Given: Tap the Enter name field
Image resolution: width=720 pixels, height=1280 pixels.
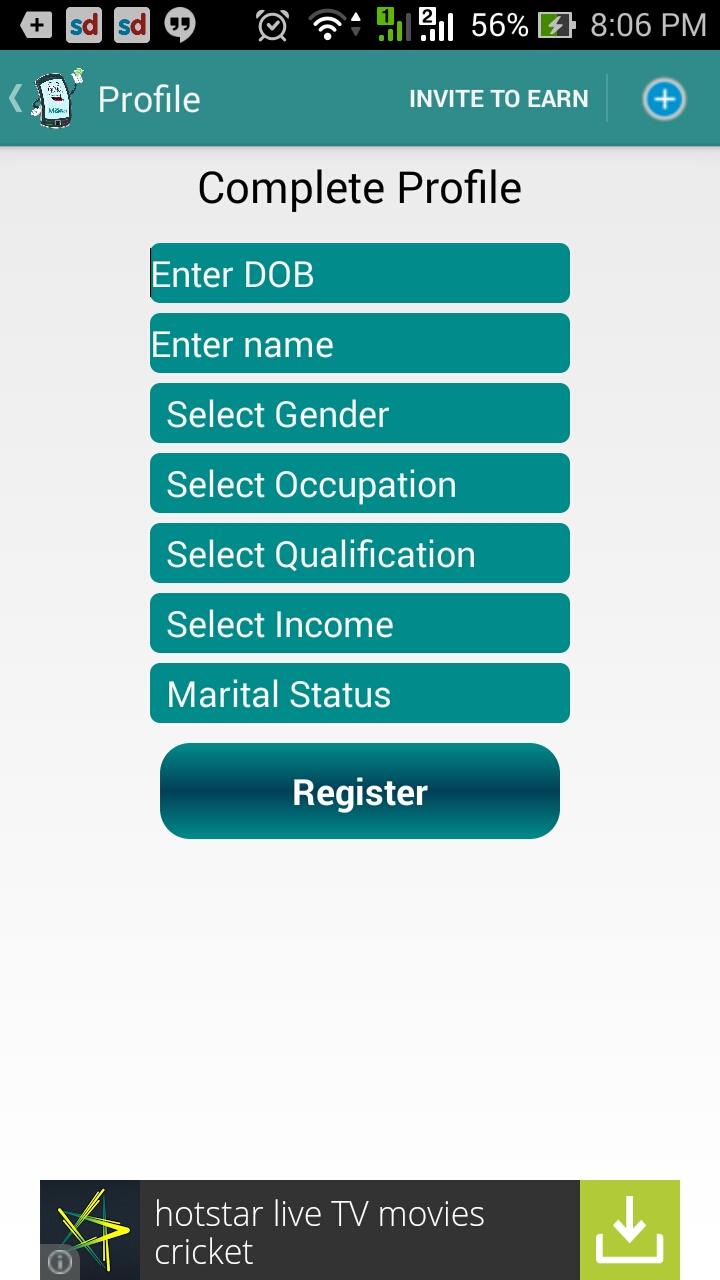Looking at the screenshot, I should [x=360, y=343].
